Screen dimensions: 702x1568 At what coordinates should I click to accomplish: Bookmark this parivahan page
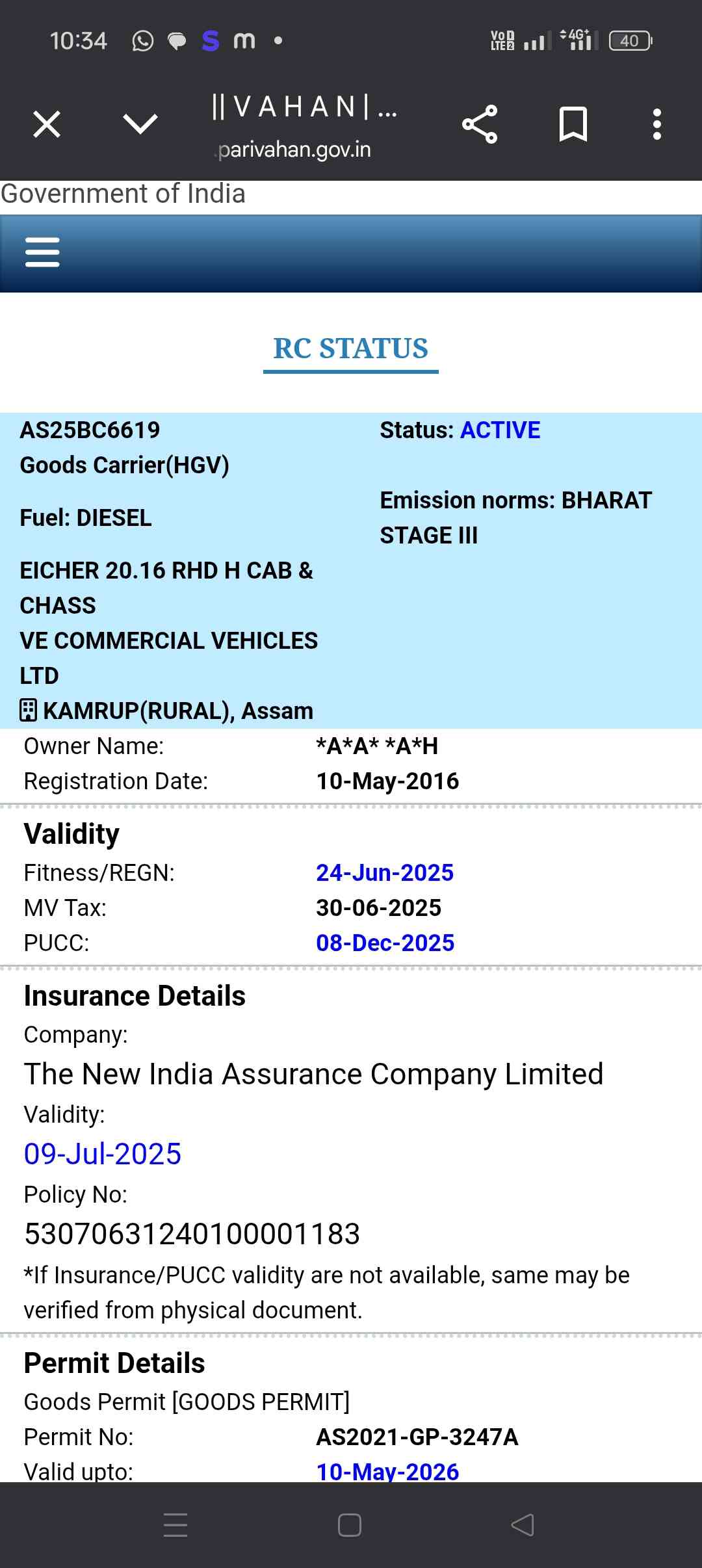(x=573, y=124)
